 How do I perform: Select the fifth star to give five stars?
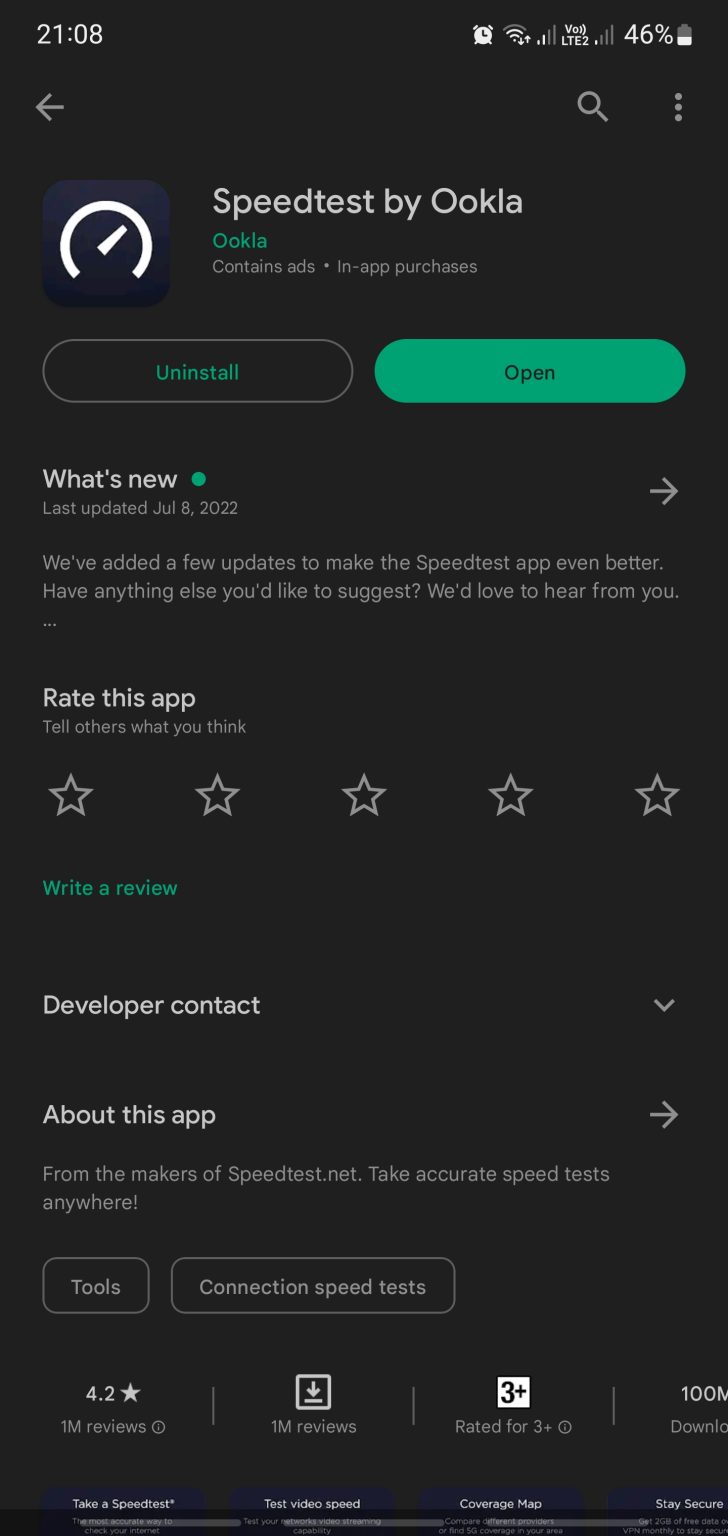[x=656, y=794]
